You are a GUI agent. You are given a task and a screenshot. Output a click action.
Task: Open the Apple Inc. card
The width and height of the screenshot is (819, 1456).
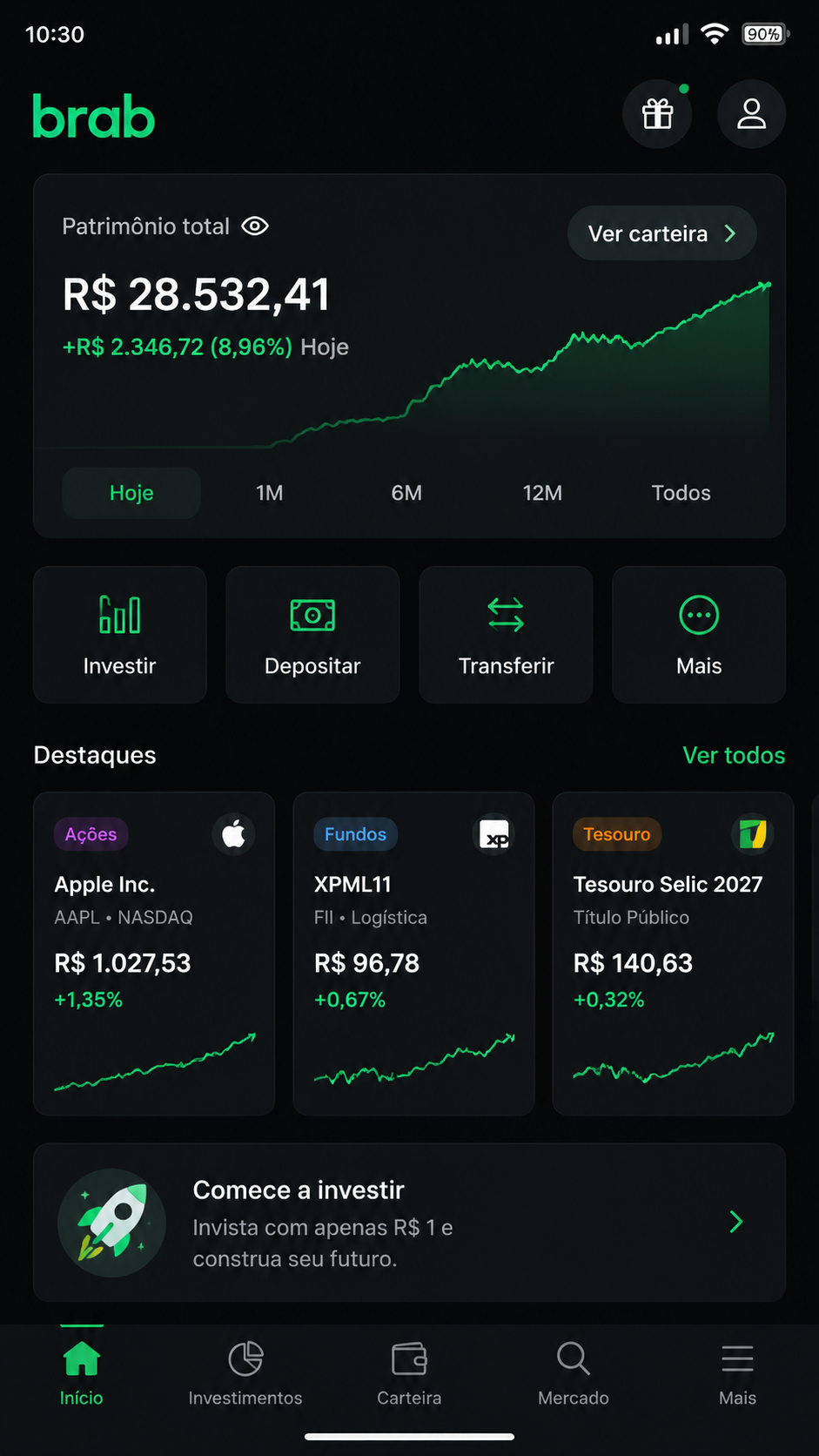pos(154,954)
